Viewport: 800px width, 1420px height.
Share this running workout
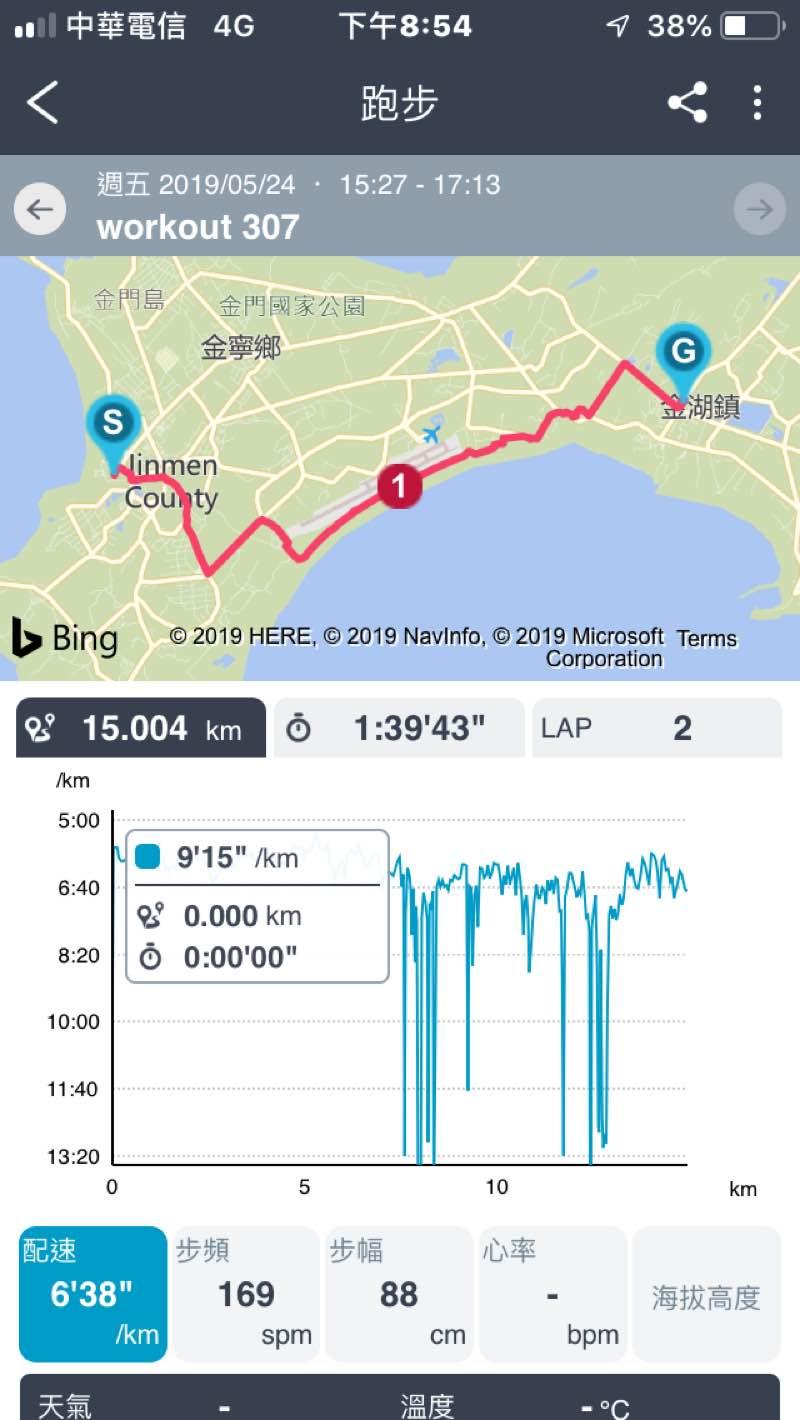[x=687, y=103]
